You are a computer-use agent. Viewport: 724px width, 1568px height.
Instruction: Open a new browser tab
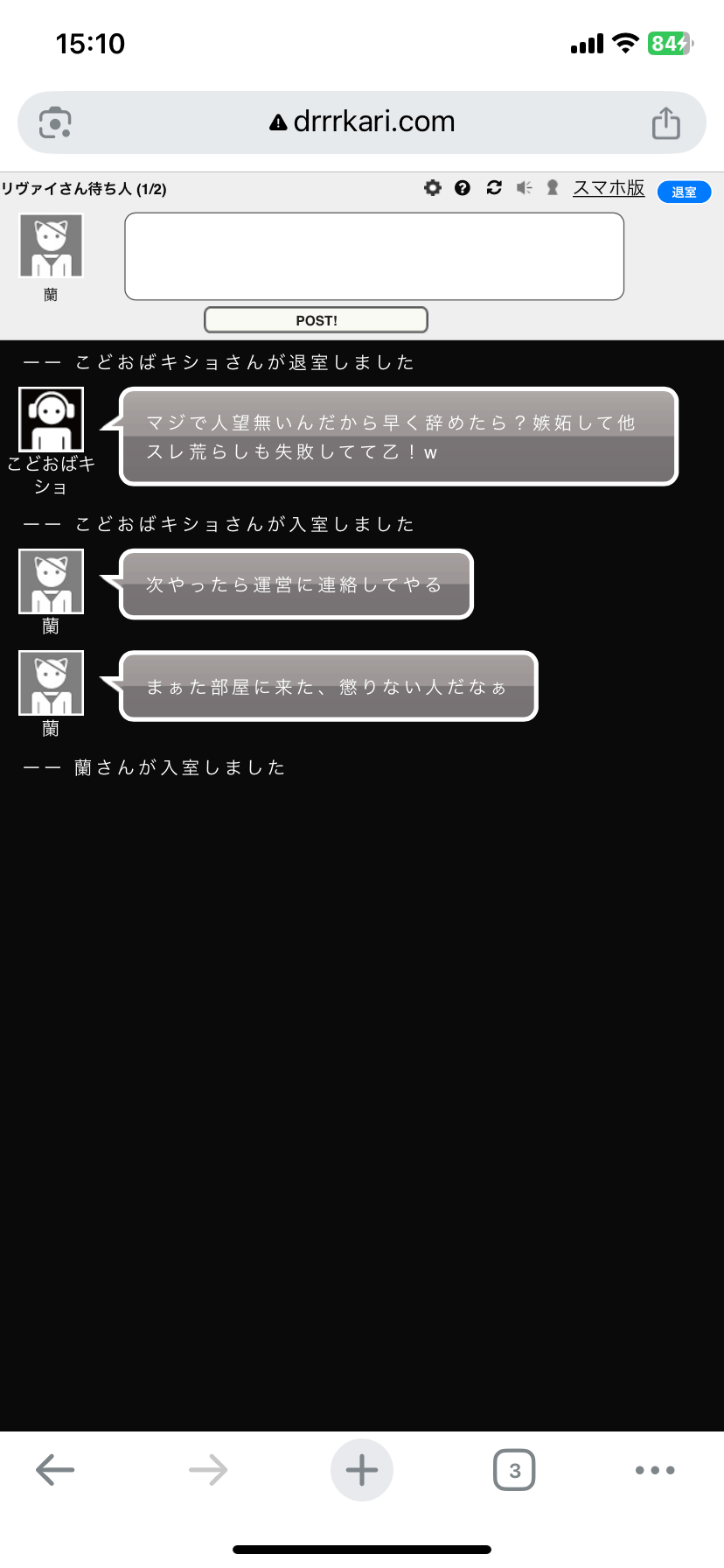[362, 1470]
